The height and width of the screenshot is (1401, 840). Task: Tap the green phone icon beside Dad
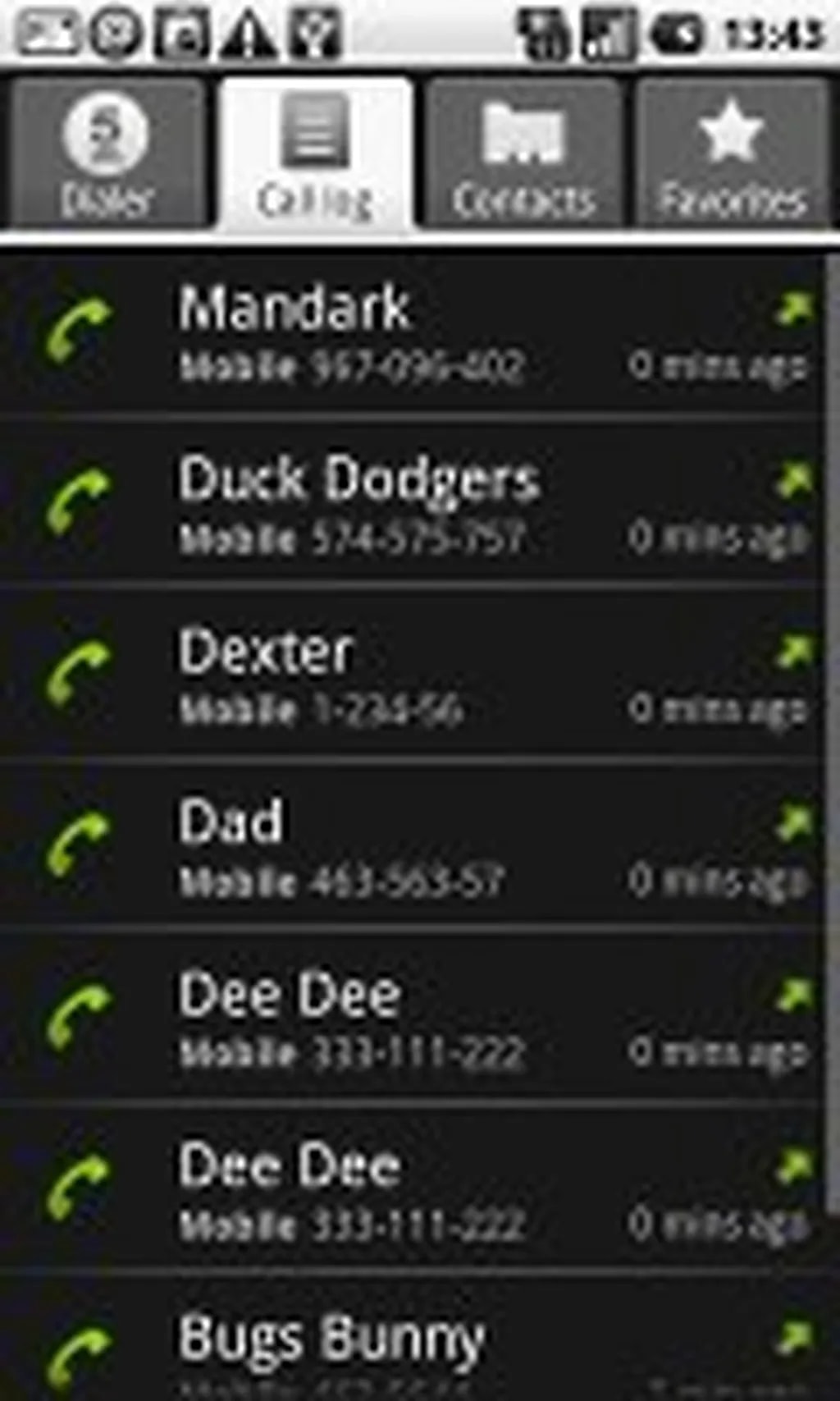pyautogui.click(x=78, y=844)
